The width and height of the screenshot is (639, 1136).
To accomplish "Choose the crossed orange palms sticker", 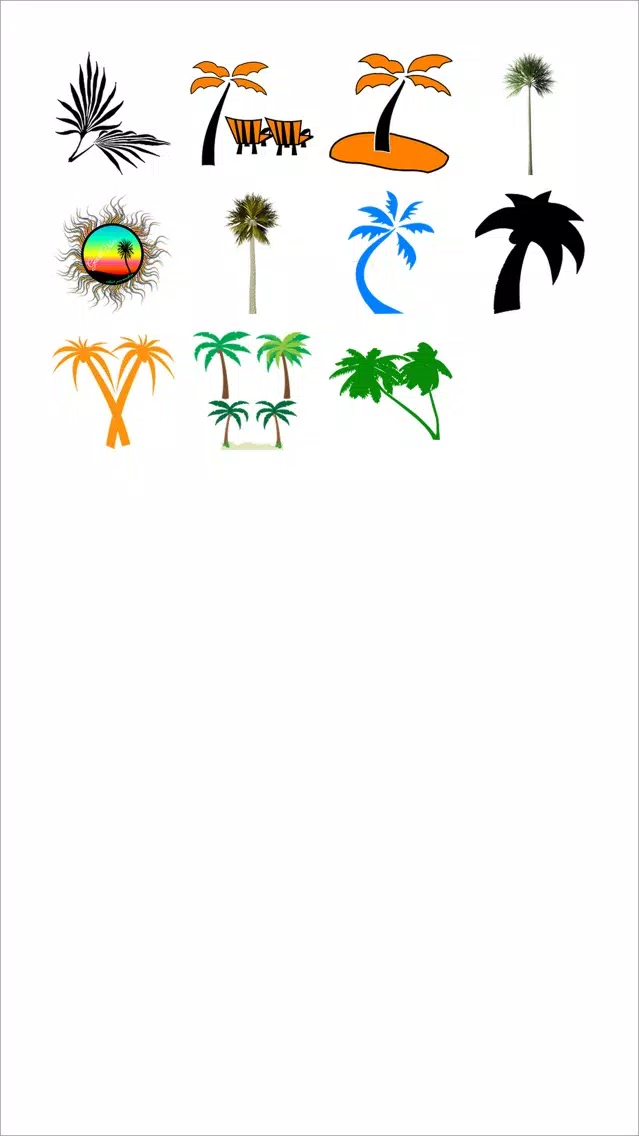I will [x=112, y=391].
